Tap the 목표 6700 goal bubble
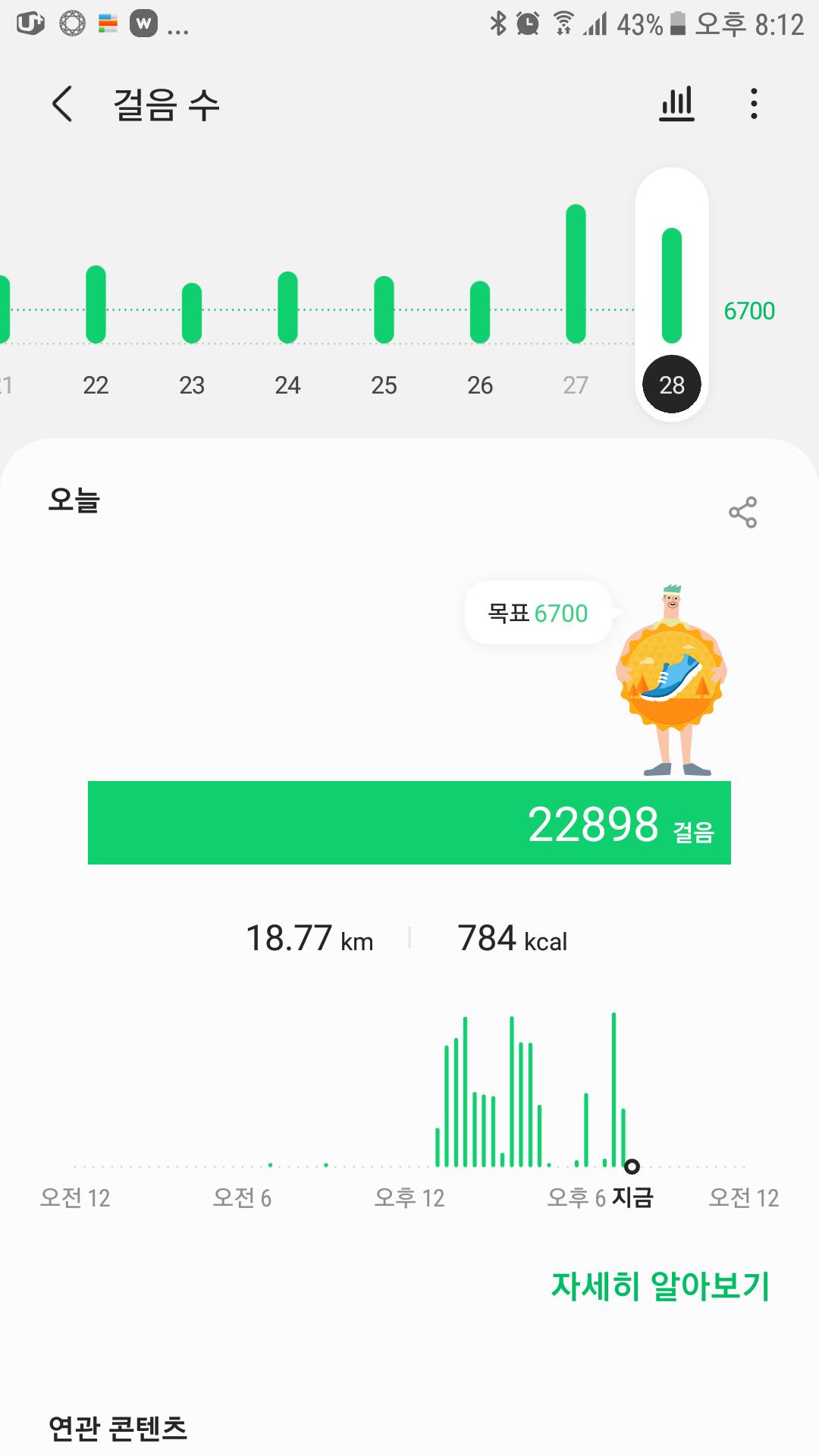The height and width of the screenshot is (1456, 819). tap(538, 613)
